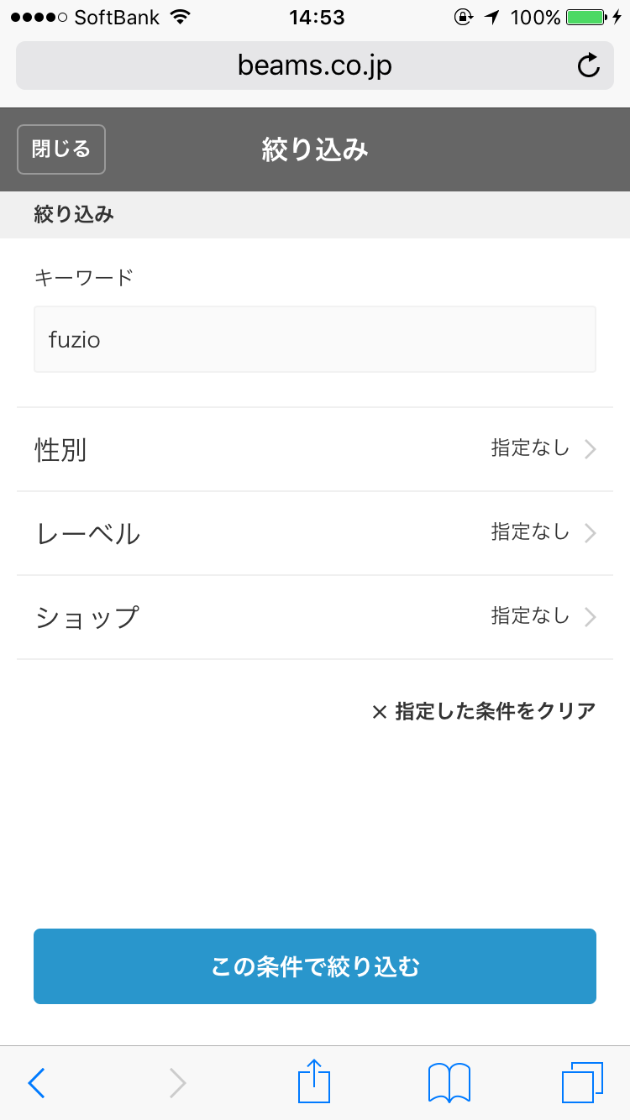Edit the キーワード field containing fuzio
The width and height of the screenshot is (630, 1120).
(314, 340)
